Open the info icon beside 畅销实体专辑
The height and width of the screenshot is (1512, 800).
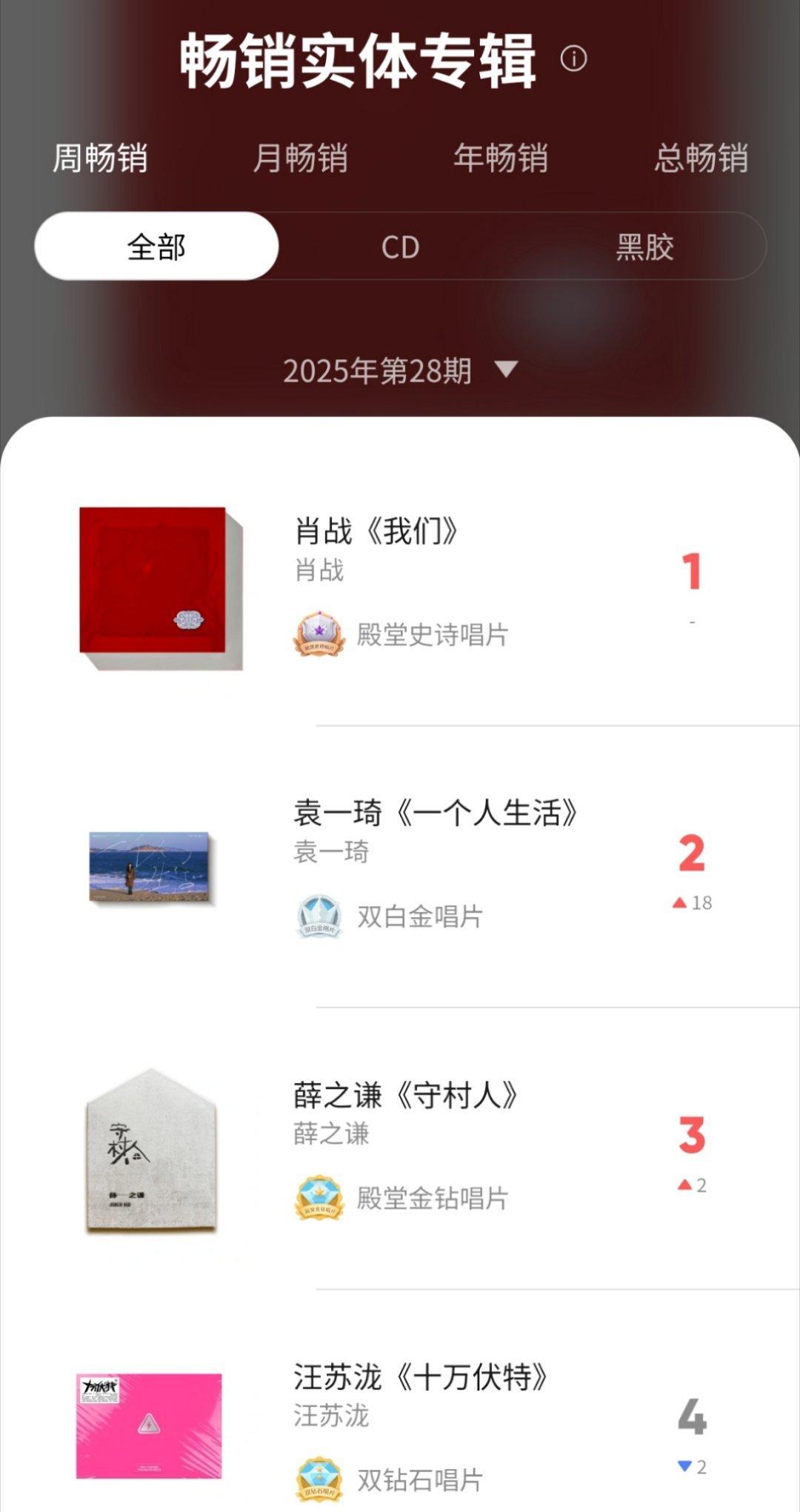tap(573, 59)
